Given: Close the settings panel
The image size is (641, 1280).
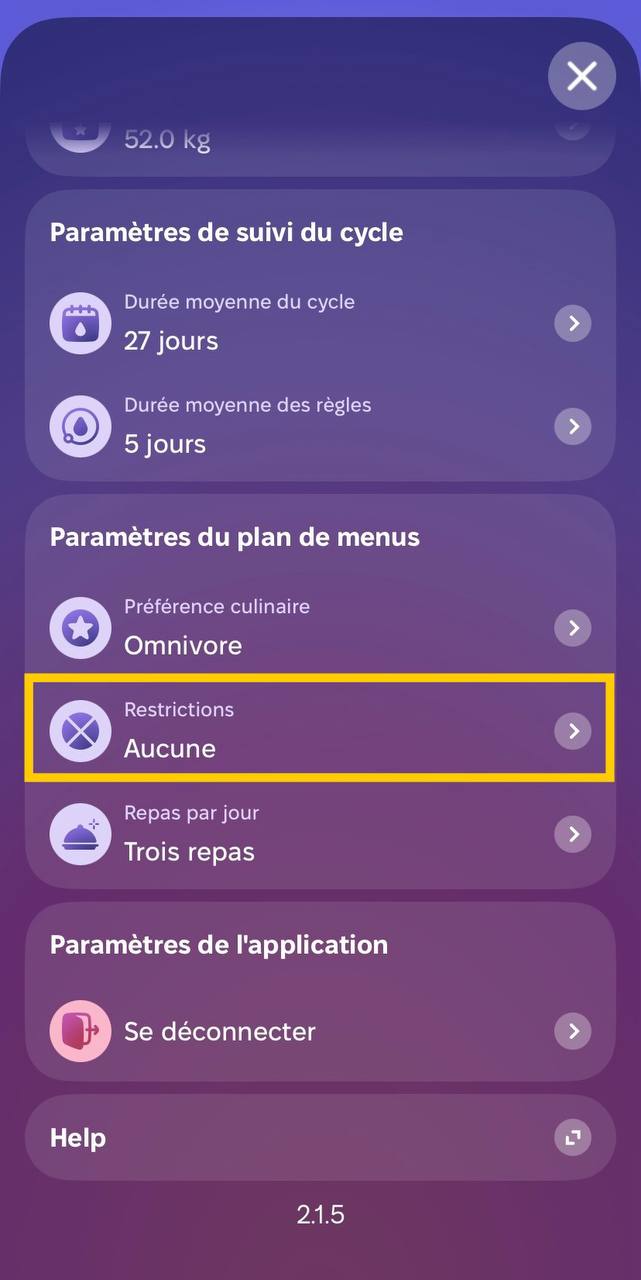Looking at the screenshot, I should (582, 76).
